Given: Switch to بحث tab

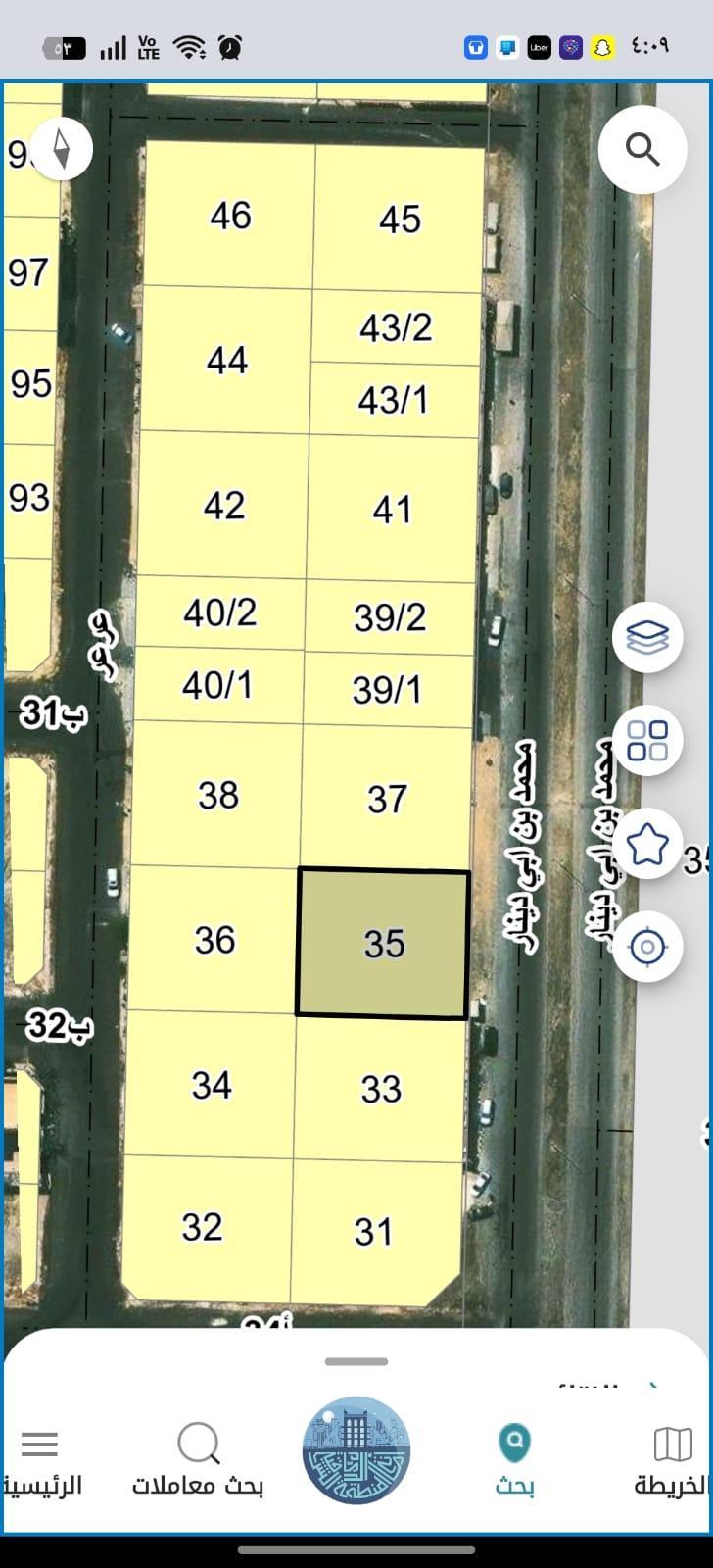Looking at the screenshot, I should point(514,1461).
